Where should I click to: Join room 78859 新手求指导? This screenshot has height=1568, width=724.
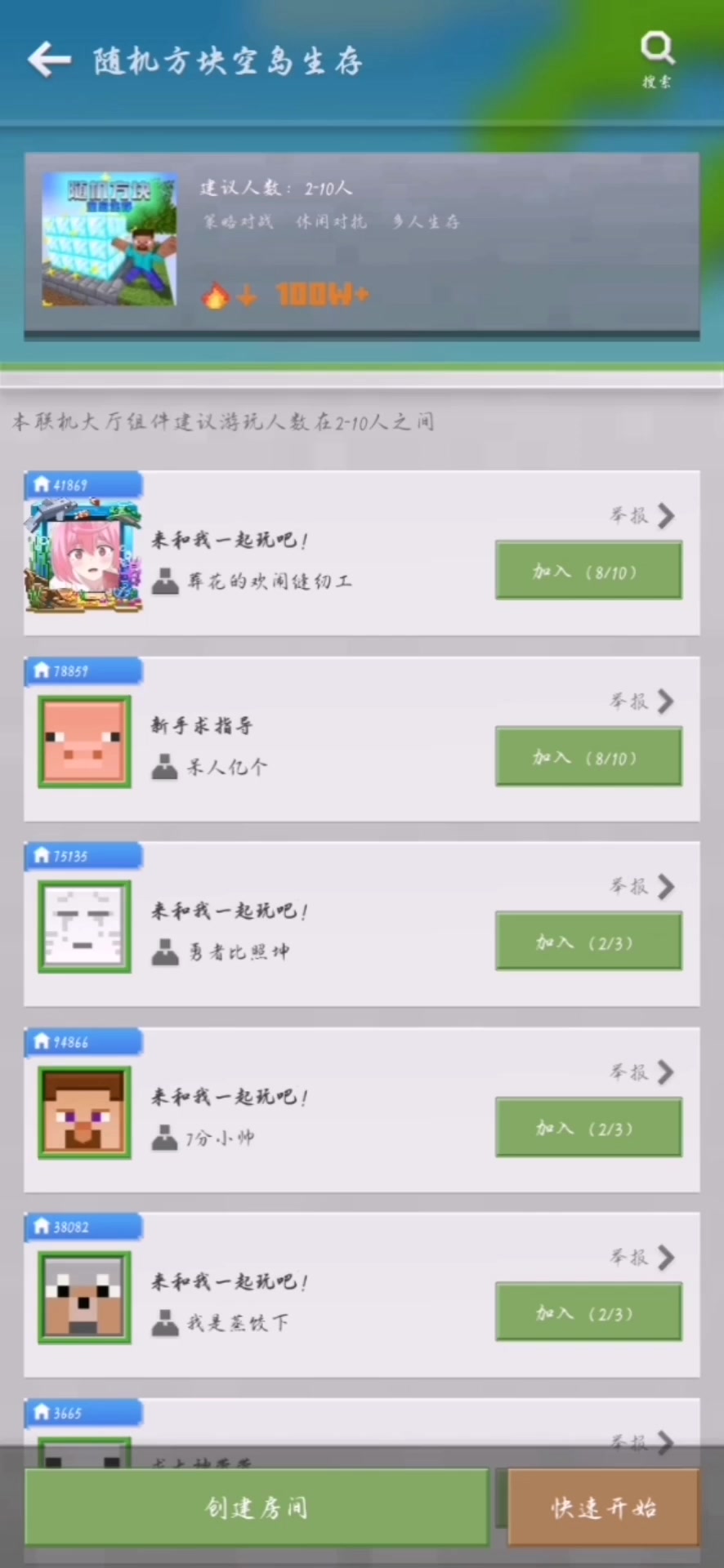pyautogui.click(x=588, y=757)
